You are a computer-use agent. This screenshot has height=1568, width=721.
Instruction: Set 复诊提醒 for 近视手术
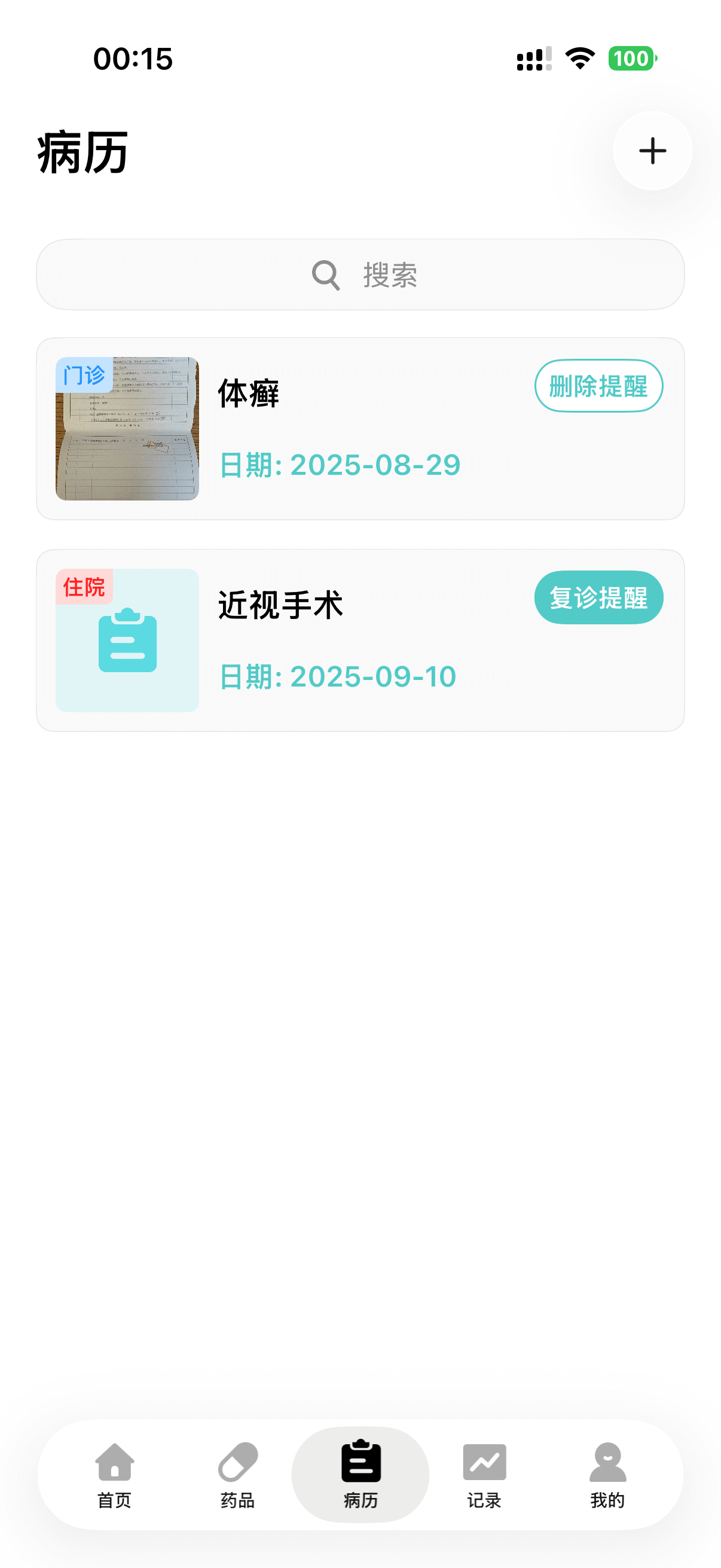[x=598, y=597]
